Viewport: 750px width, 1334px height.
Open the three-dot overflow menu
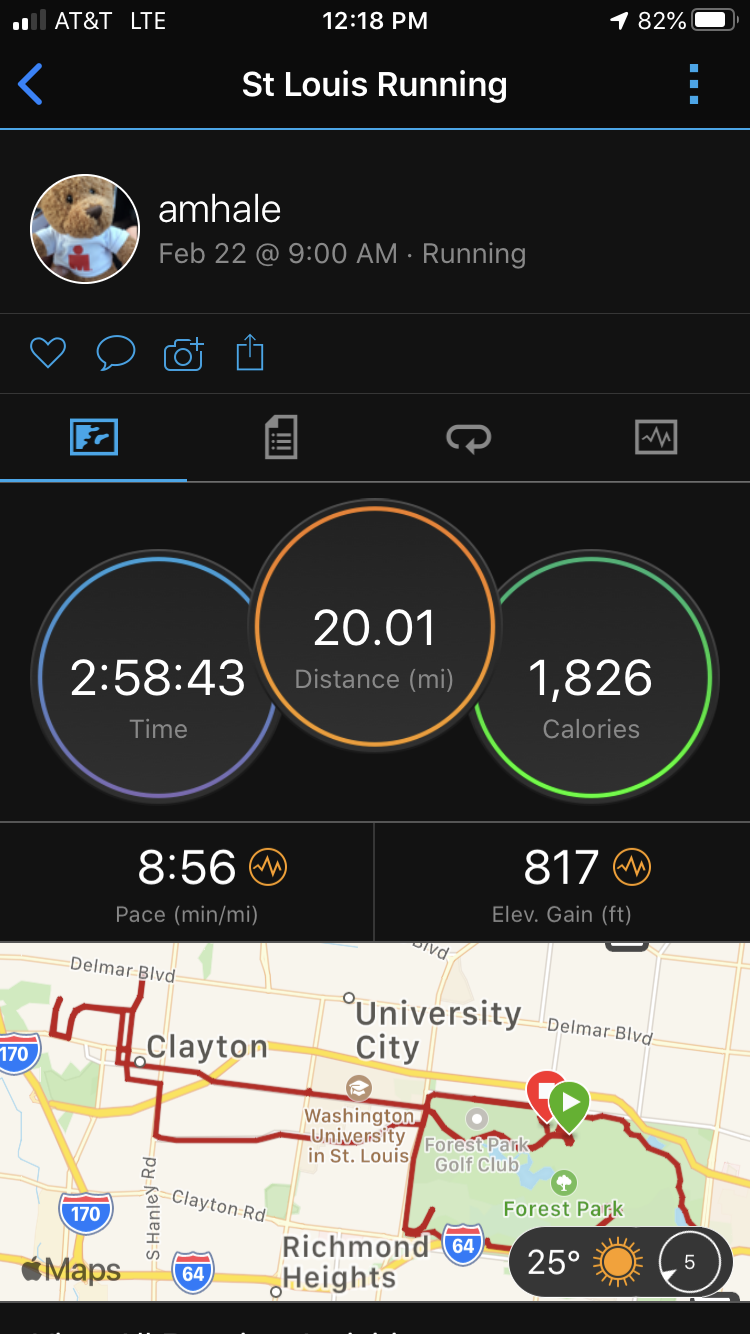coord(694,85)
